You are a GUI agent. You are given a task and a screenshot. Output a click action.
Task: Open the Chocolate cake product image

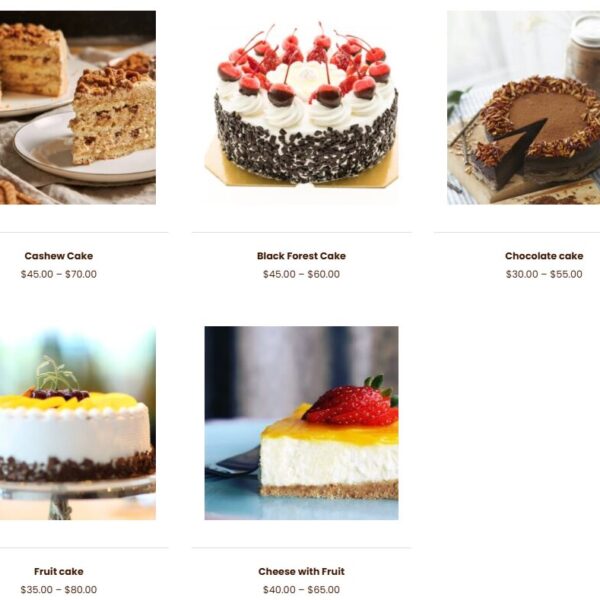tap(523, 107)
